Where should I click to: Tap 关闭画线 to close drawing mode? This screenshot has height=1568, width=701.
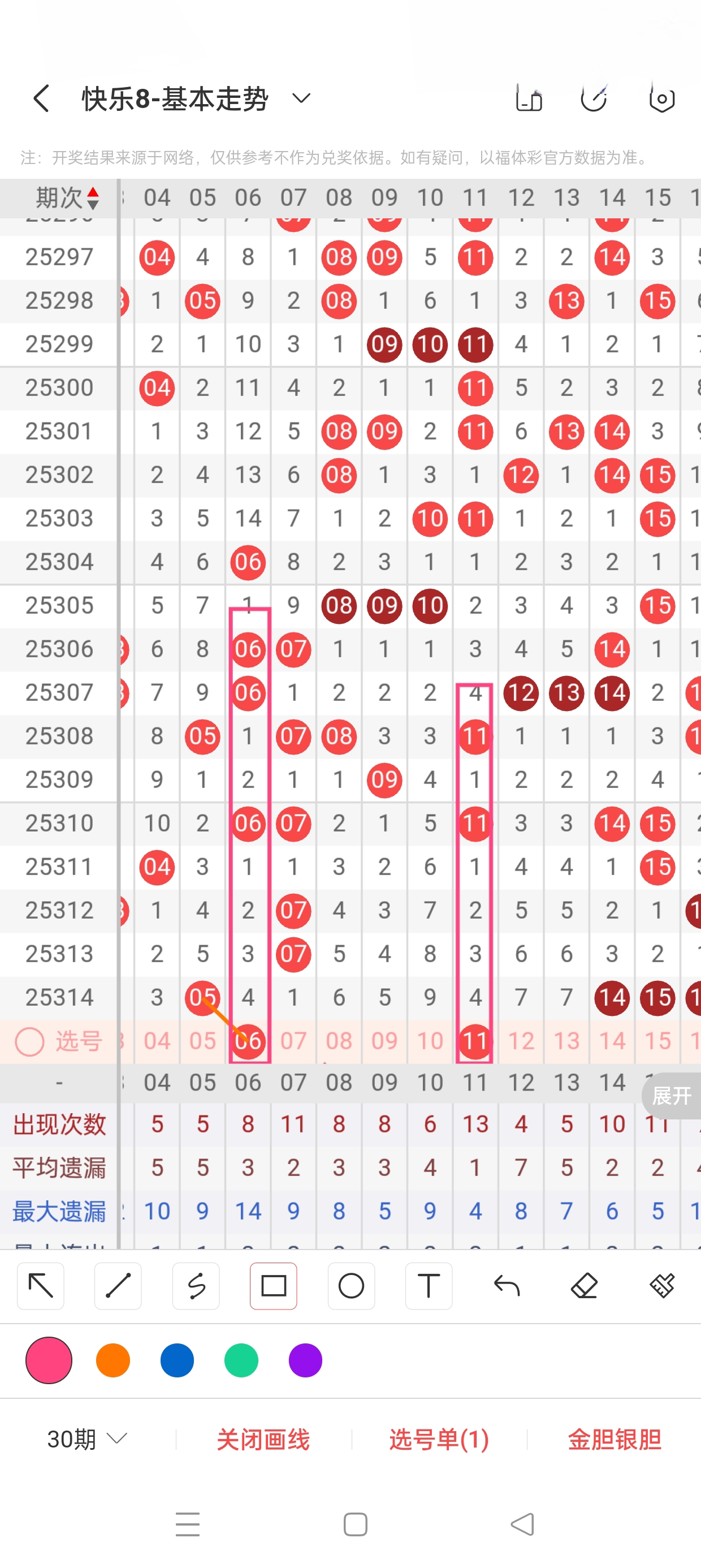point(263,1440)
